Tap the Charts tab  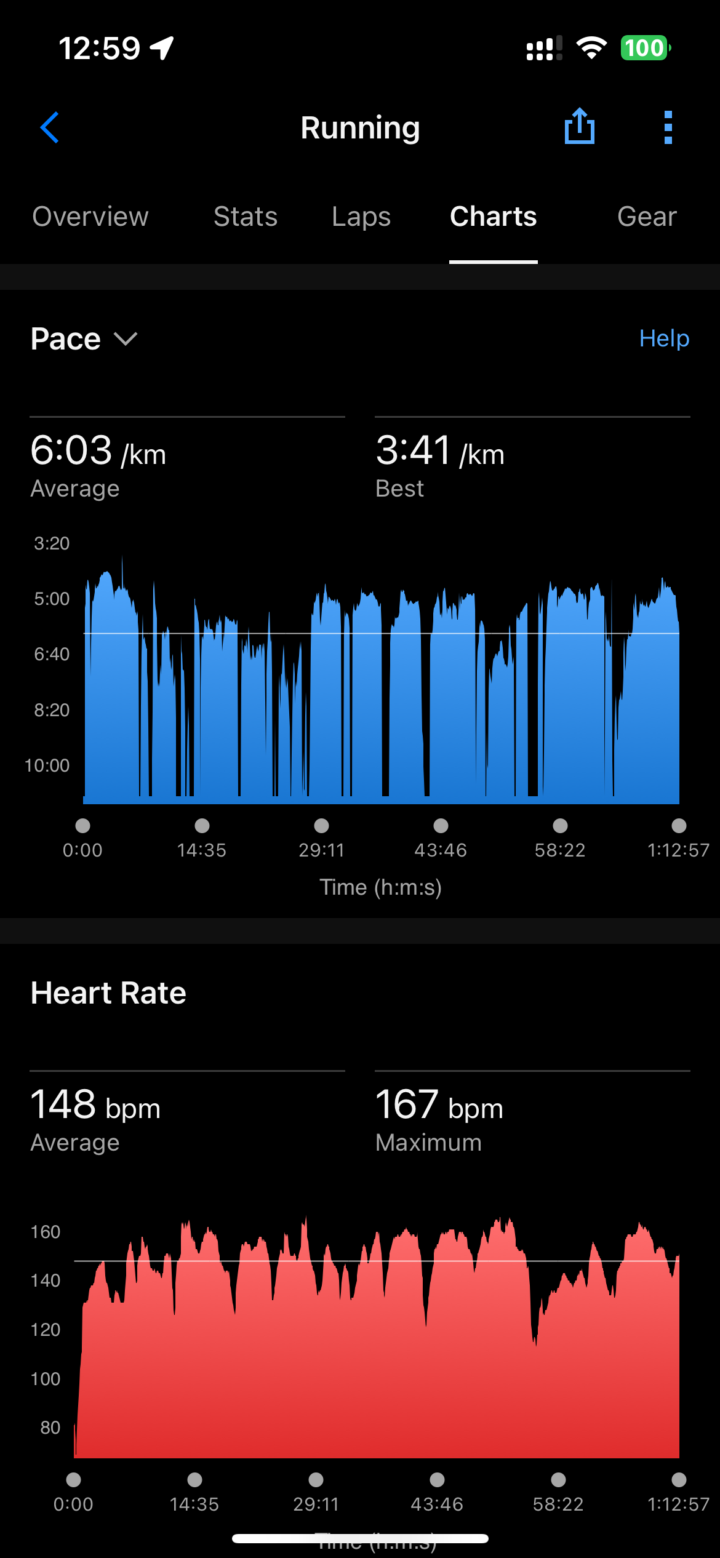[x=493, y=217]
